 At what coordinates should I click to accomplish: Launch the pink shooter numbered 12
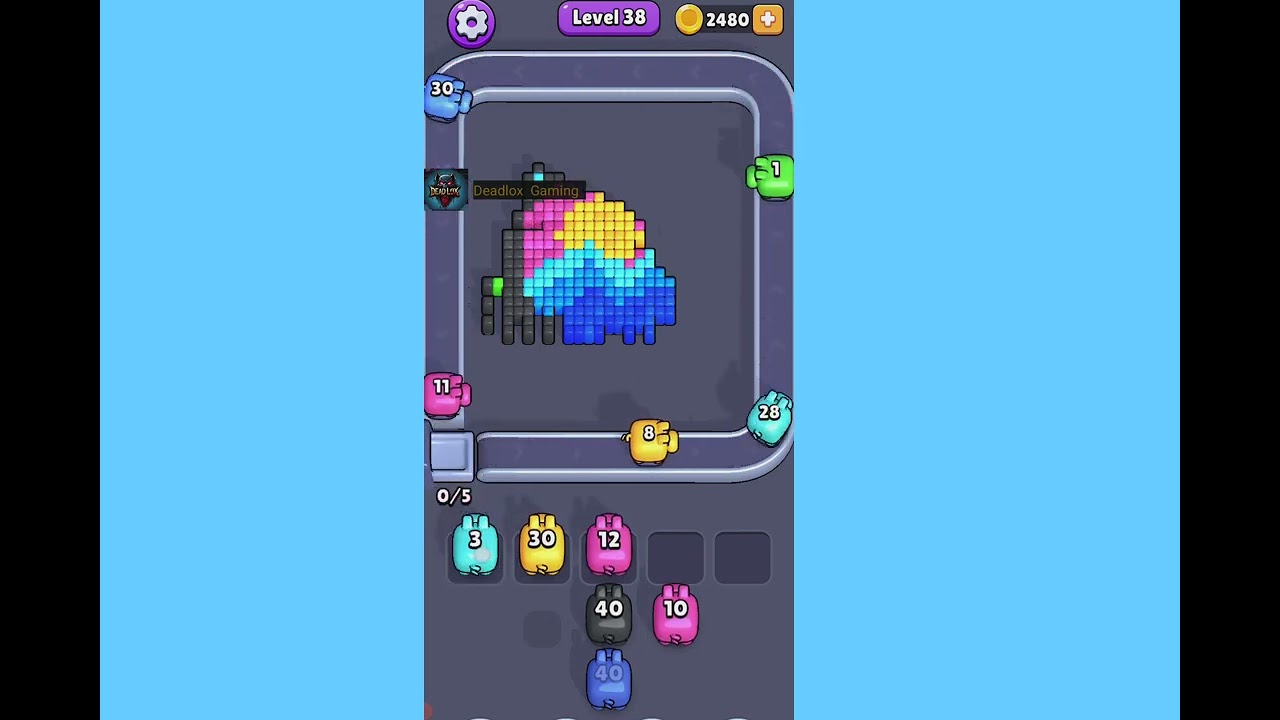pyautogui.click(x=609, y=545)
